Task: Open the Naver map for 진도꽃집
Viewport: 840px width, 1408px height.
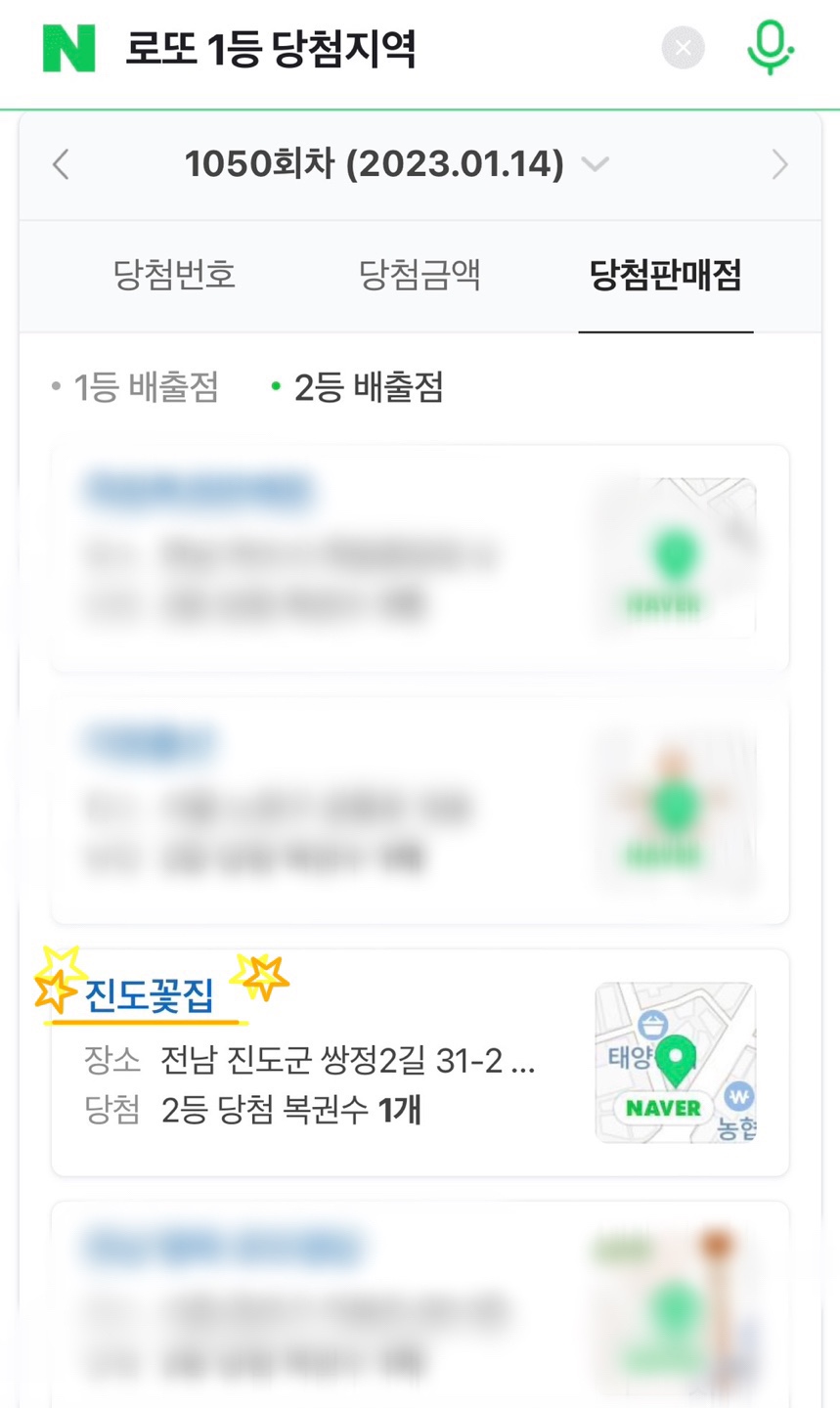Action: coord(676,1063)
